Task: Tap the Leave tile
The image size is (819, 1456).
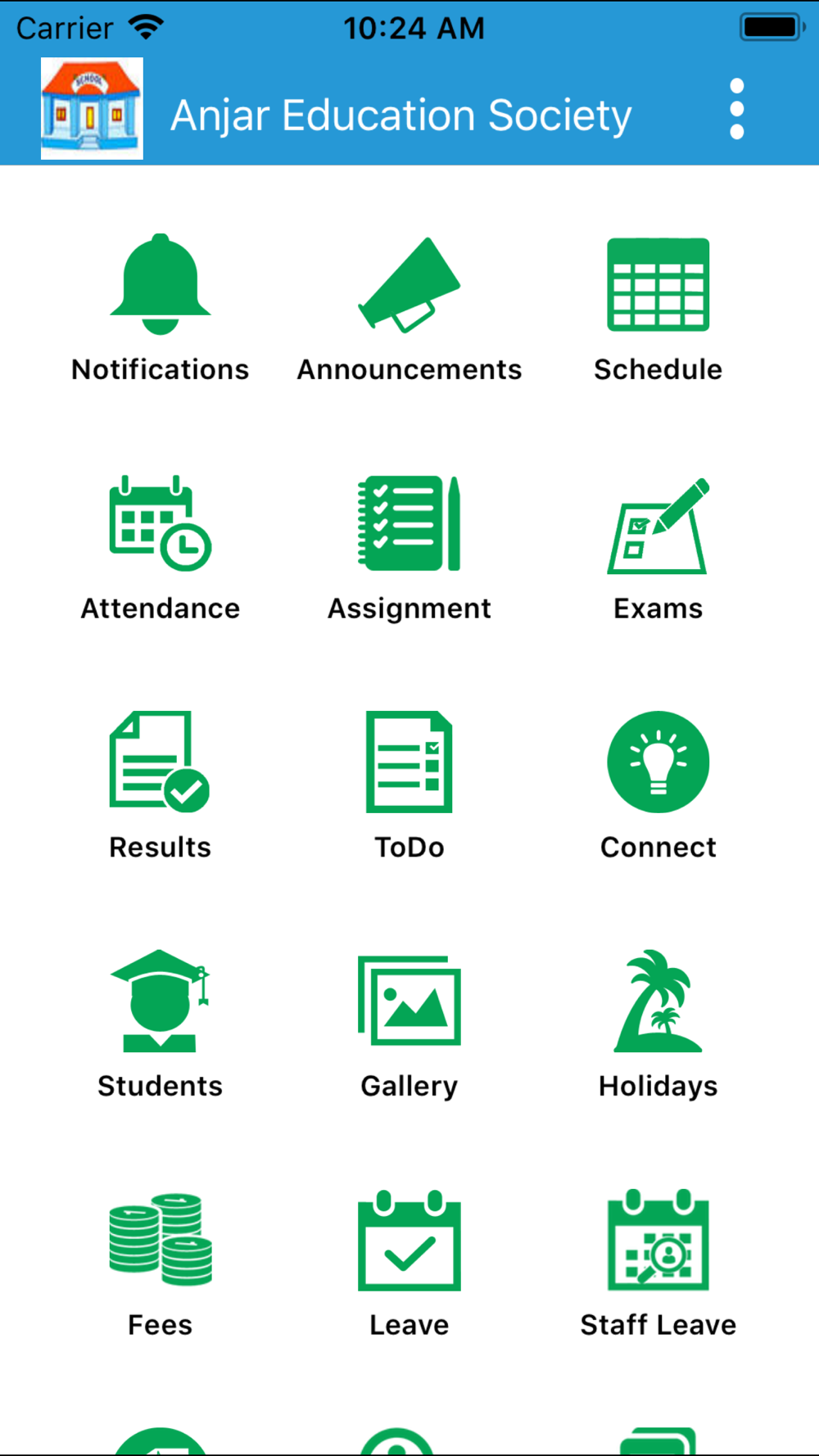Action: click(409, 1264)
